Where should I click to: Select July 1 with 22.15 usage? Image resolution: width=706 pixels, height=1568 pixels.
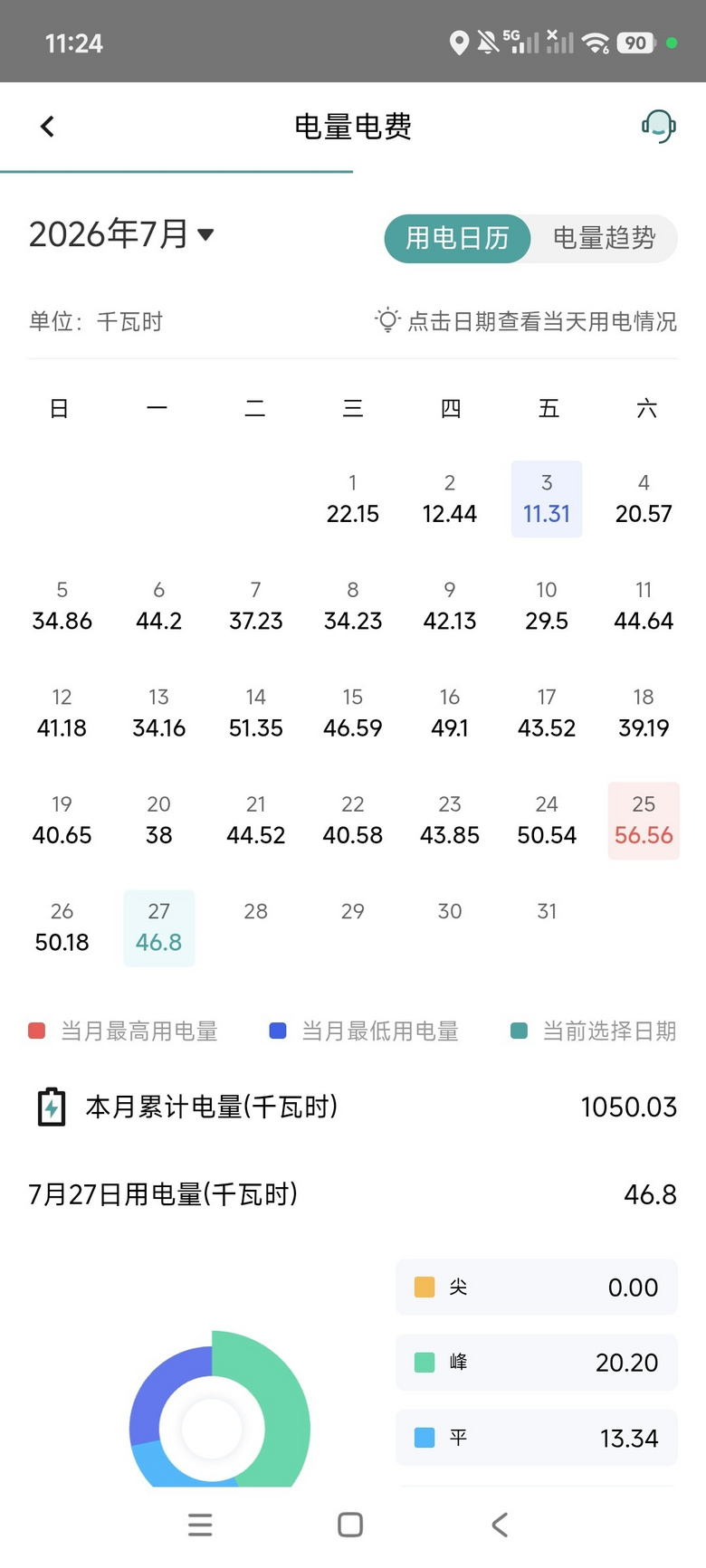(x=353, y=499)
